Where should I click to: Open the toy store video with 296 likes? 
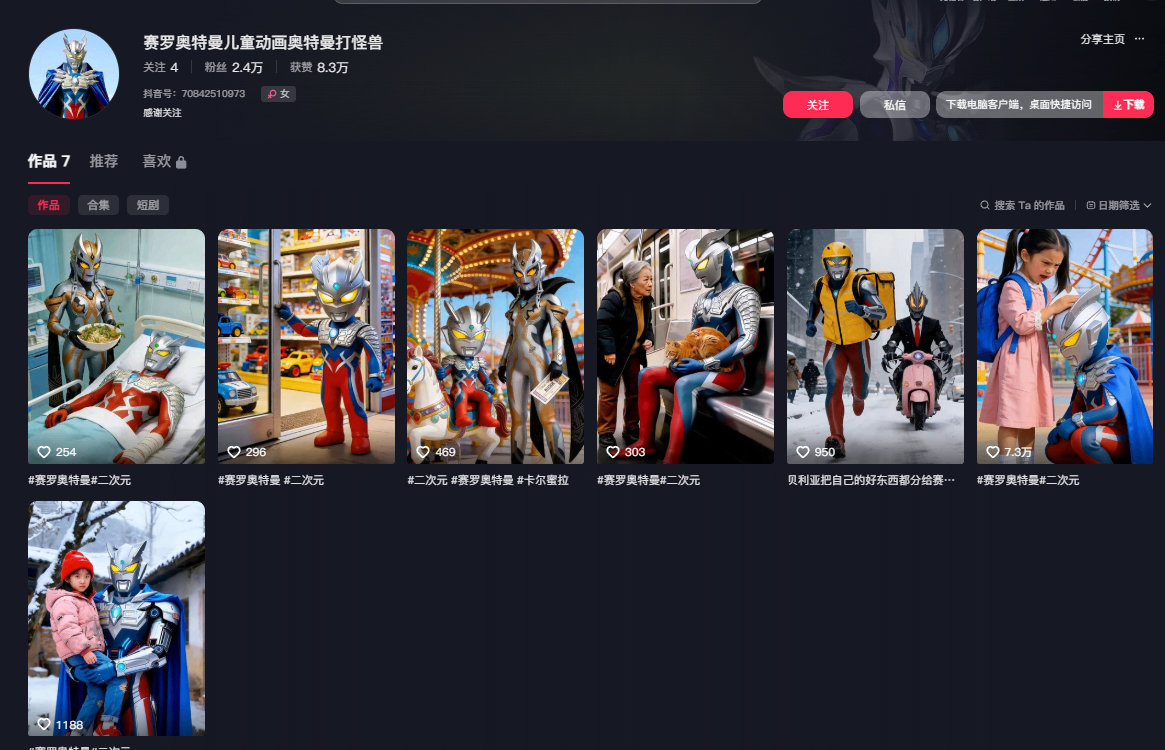tap(306, 346)
